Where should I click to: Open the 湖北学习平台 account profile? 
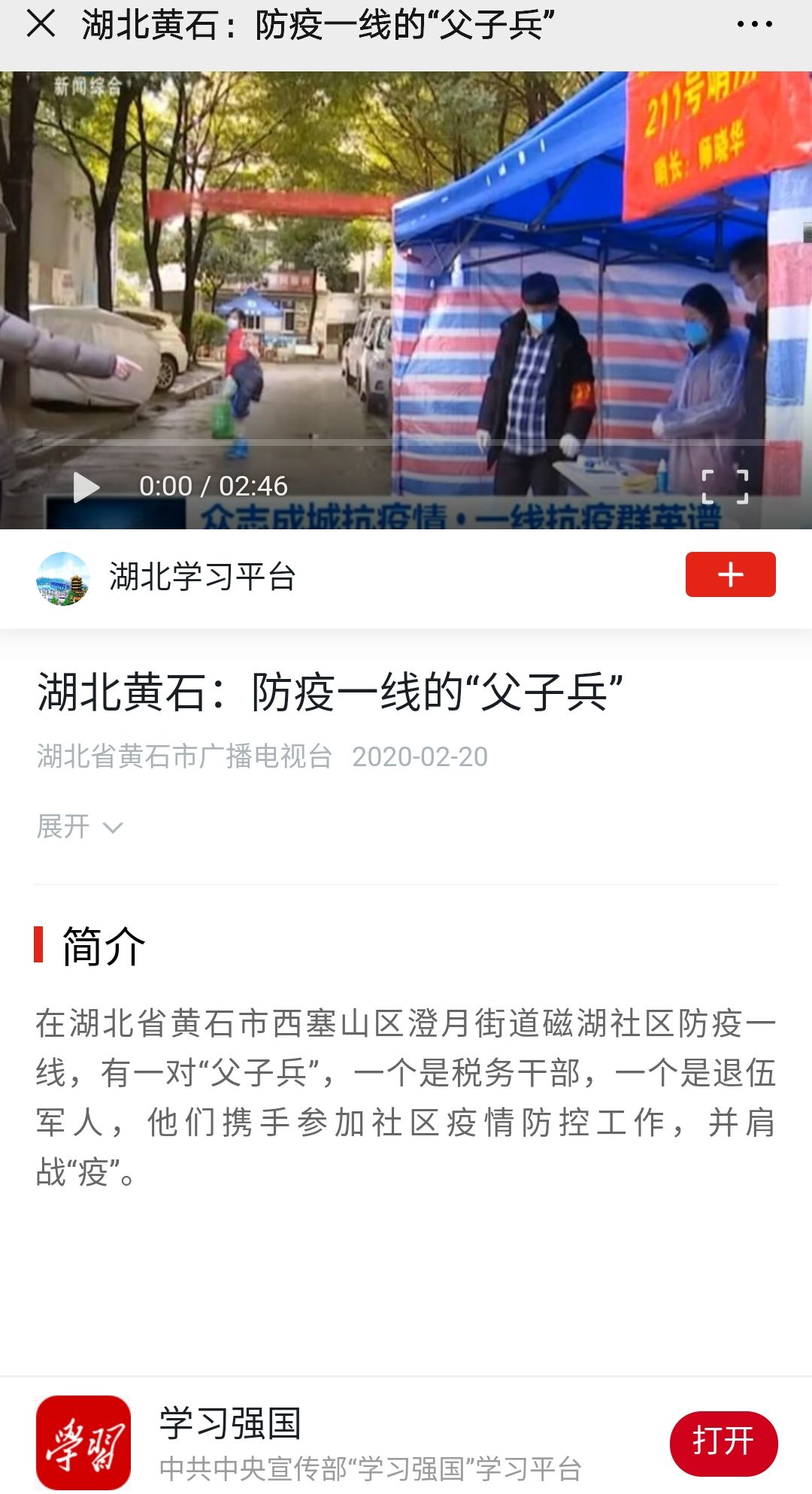click(x=201, y=577)
